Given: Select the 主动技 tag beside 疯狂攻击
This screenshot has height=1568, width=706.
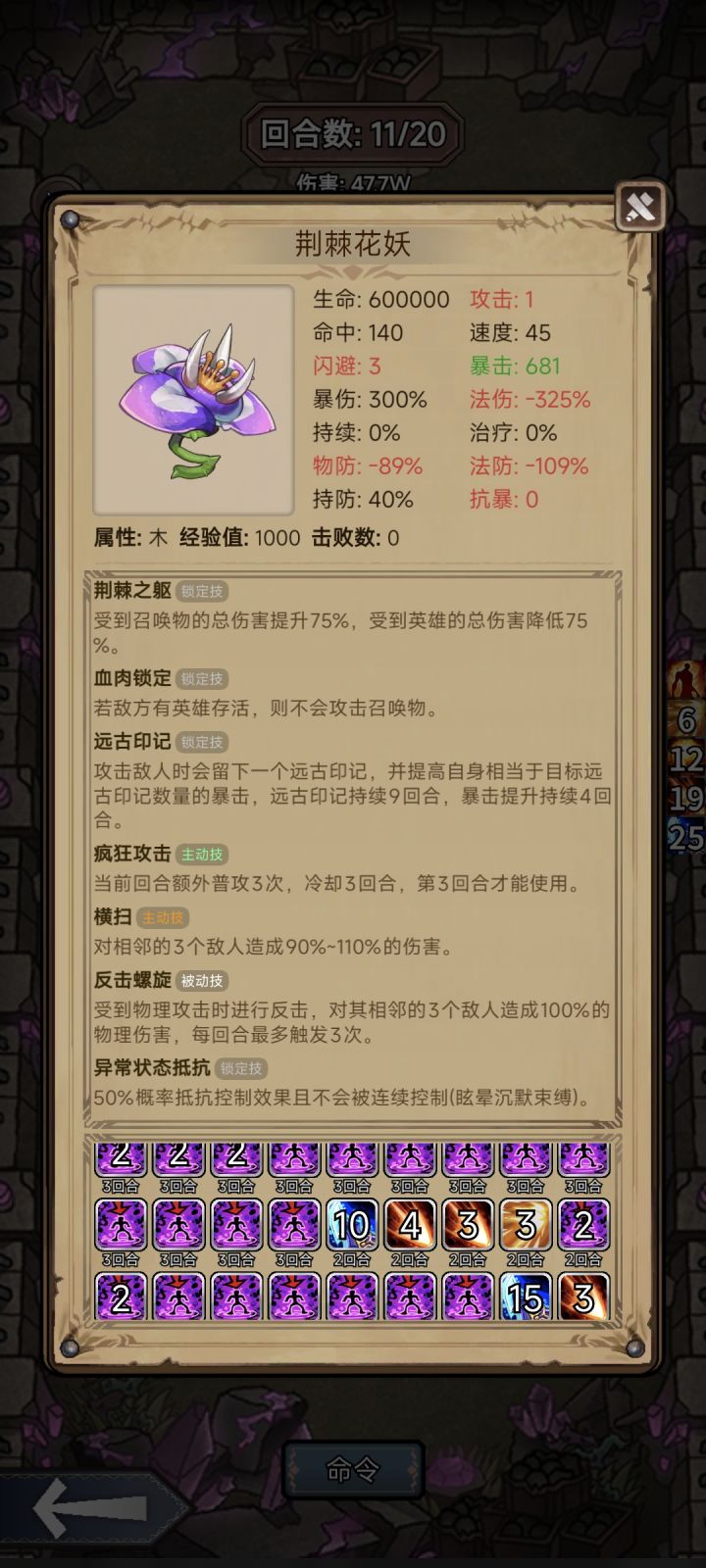Looking at the screenshot, I should tap(199, 854).
